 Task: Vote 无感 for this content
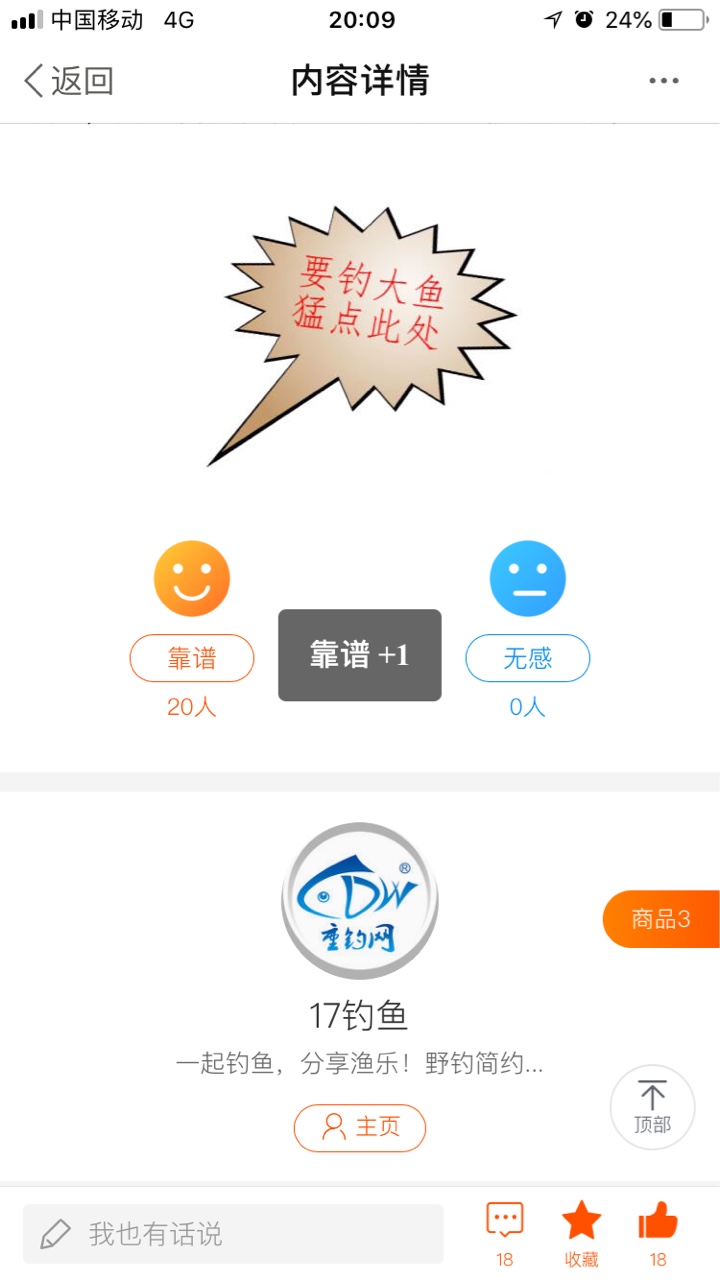pyautogui.click(x=527, y=658)
